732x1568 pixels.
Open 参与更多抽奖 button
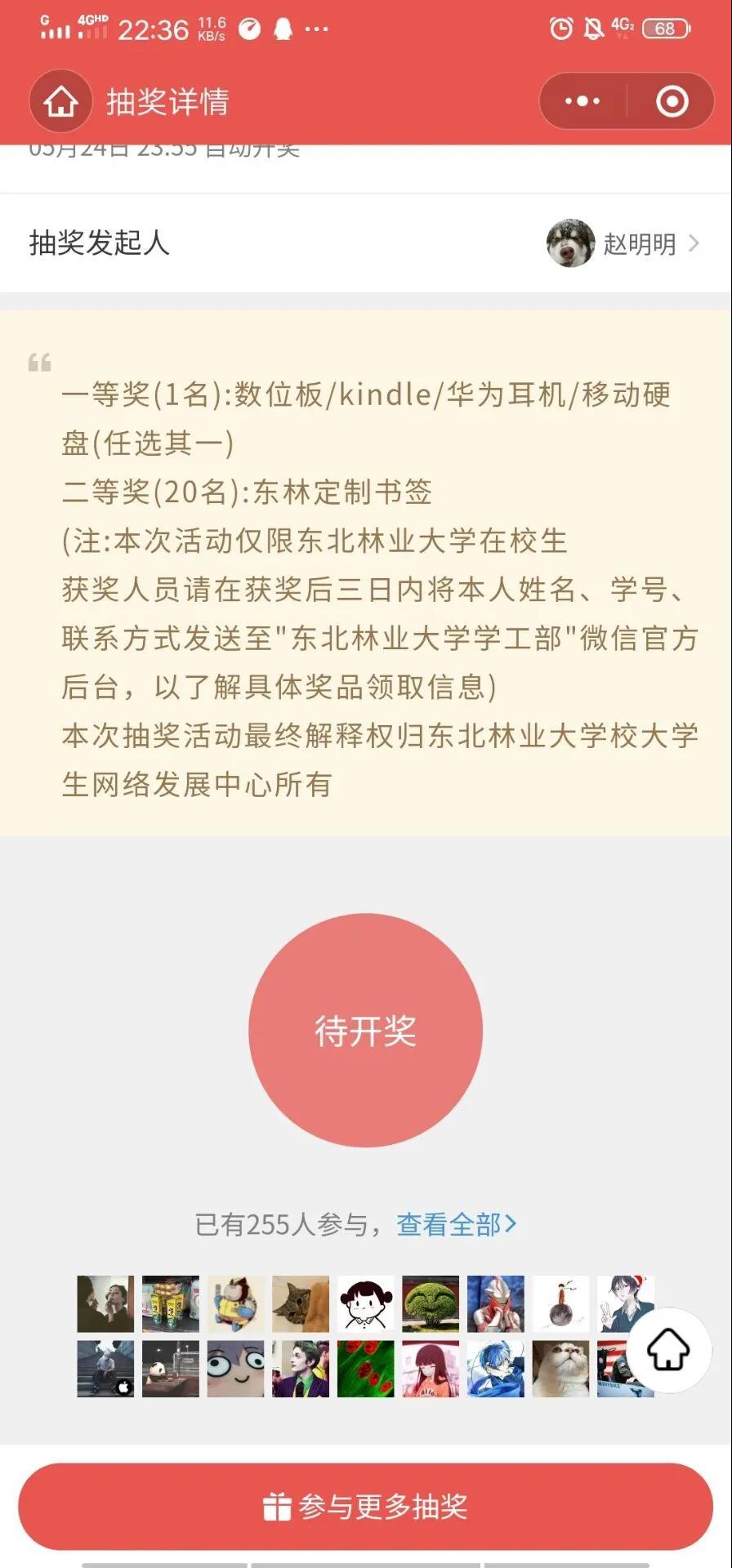point(365,1506)
